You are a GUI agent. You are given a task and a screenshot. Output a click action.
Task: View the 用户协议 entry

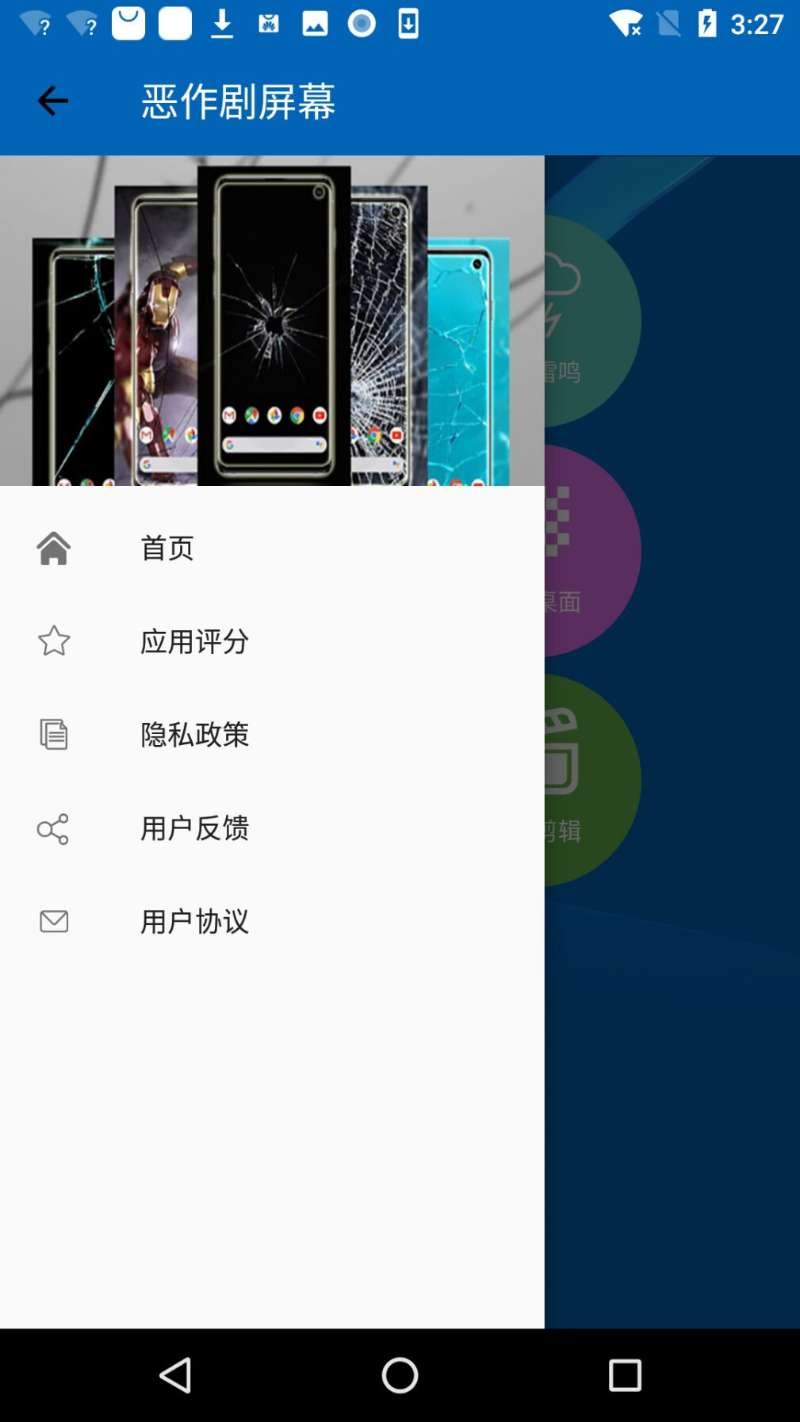pos(194,921)
